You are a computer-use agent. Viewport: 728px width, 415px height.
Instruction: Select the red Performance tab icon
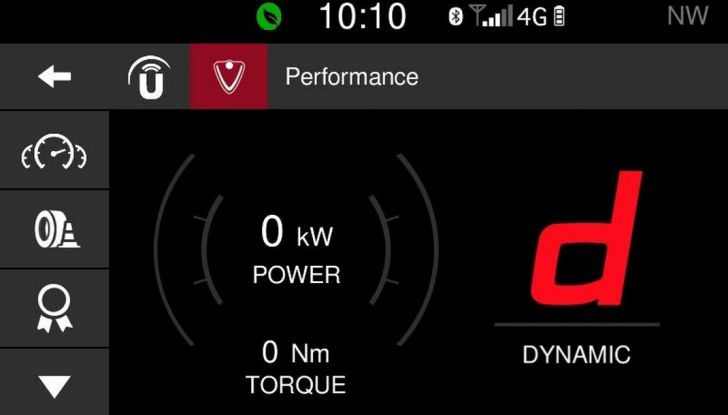click(229, 77)
